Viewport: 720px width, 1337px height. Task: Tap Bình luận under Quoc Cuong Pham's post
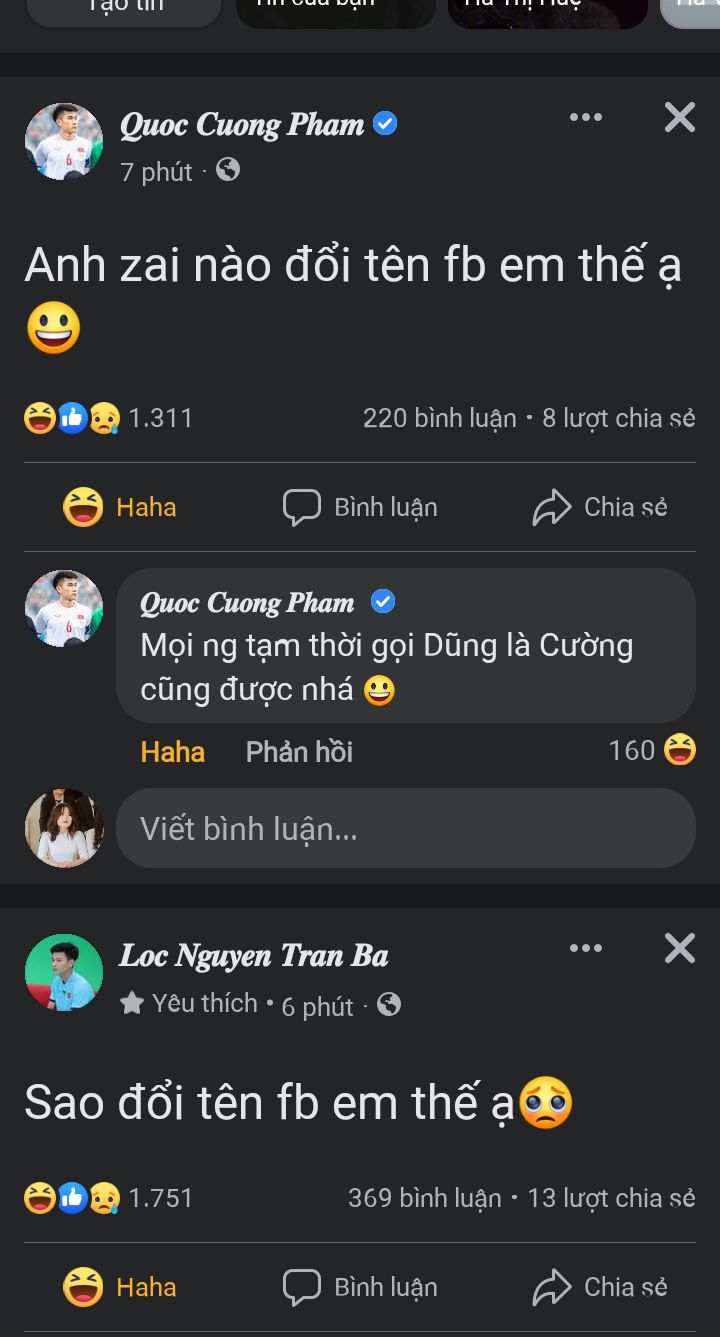click(x=360, y=507)
